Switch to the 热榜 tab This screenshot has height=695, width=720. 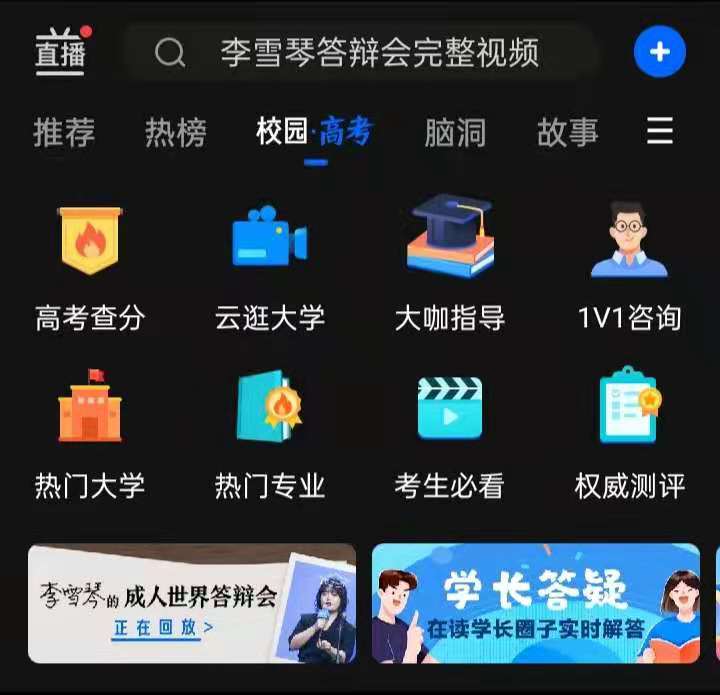click(175, 132)
